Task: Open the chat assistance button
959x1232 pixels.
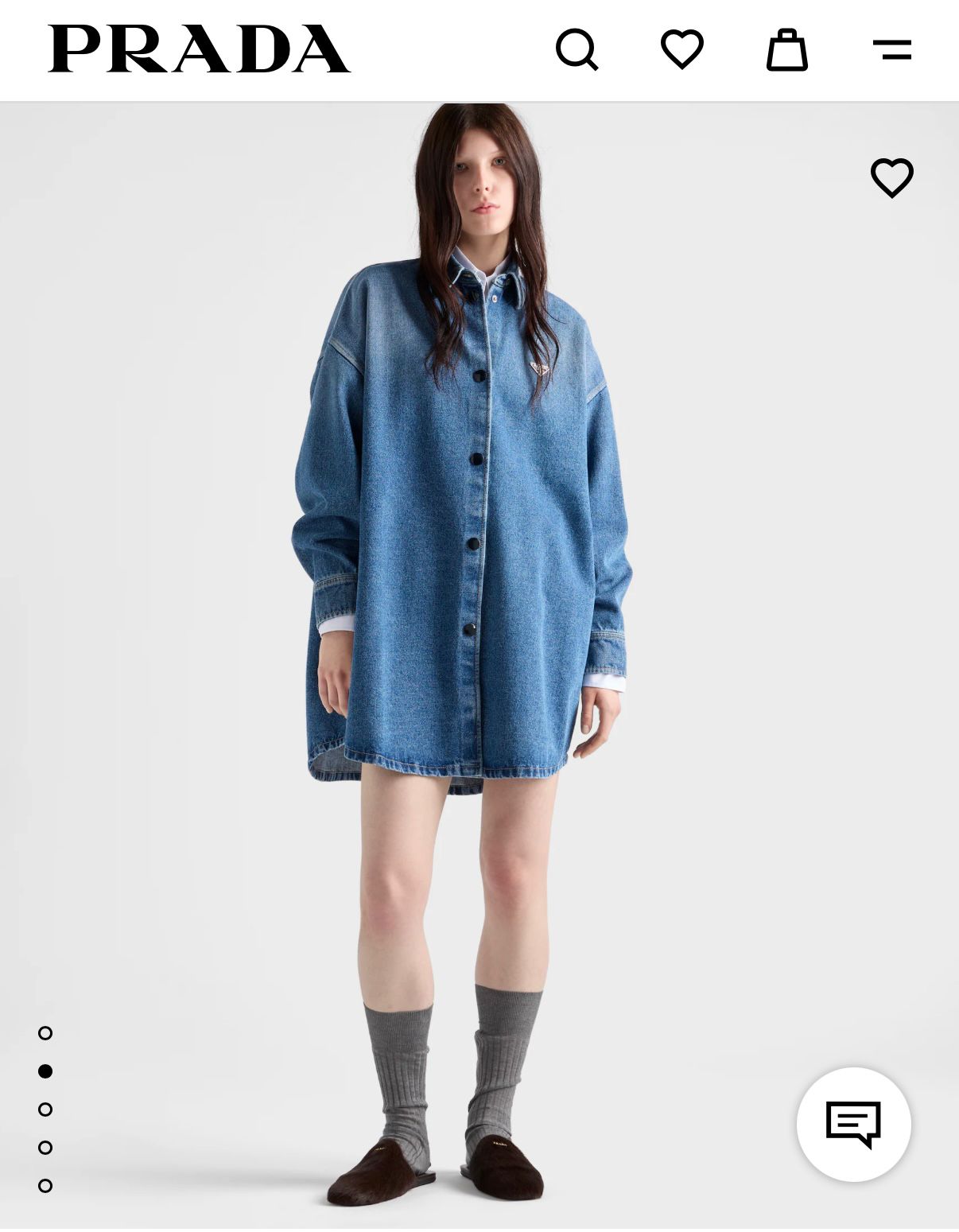Action: 853,1124
